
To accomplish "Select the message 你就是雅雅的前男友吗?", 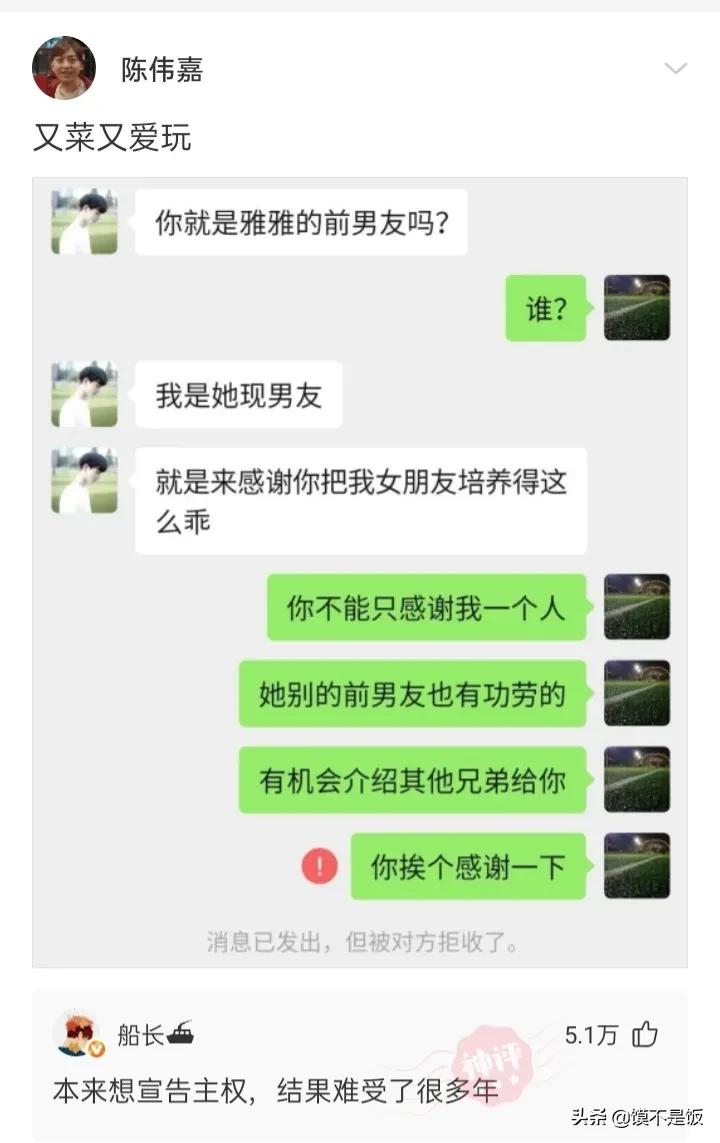I will pos(300,223).
